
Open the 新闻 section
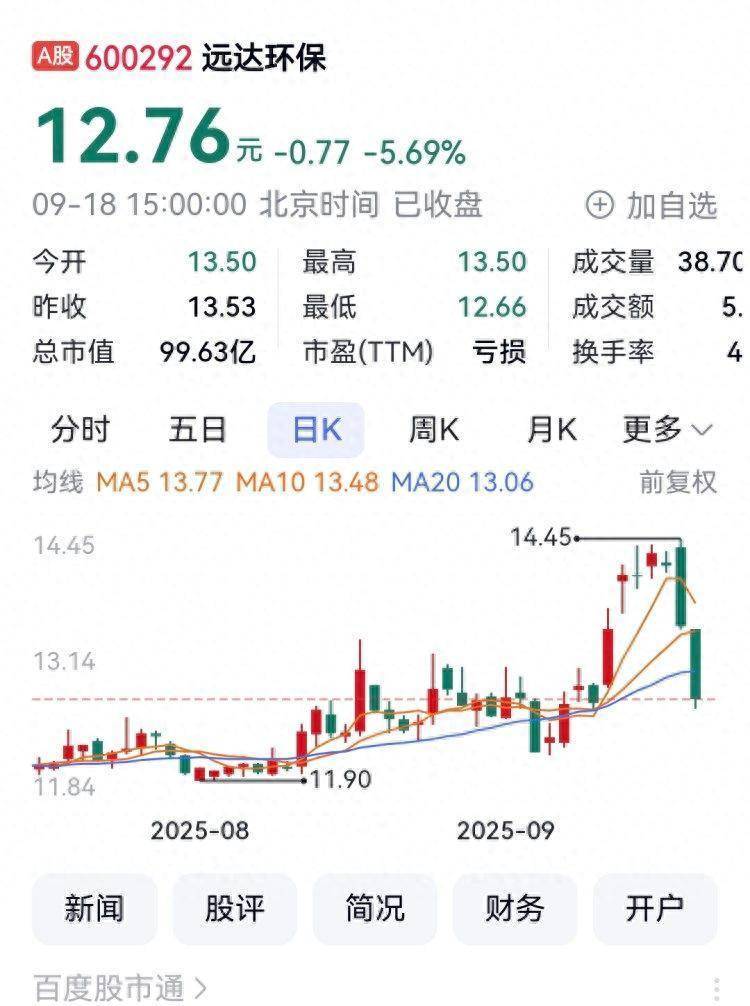pos(94,908)
